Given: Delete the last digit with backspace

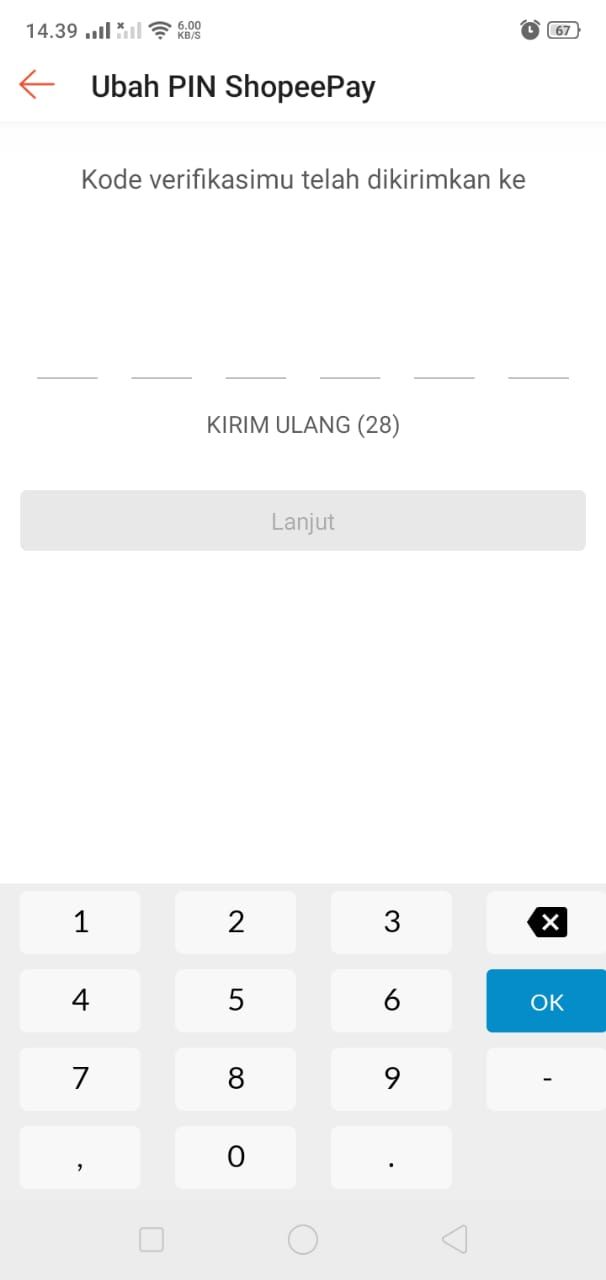Looking at the screenshot, I should (547, 922).
